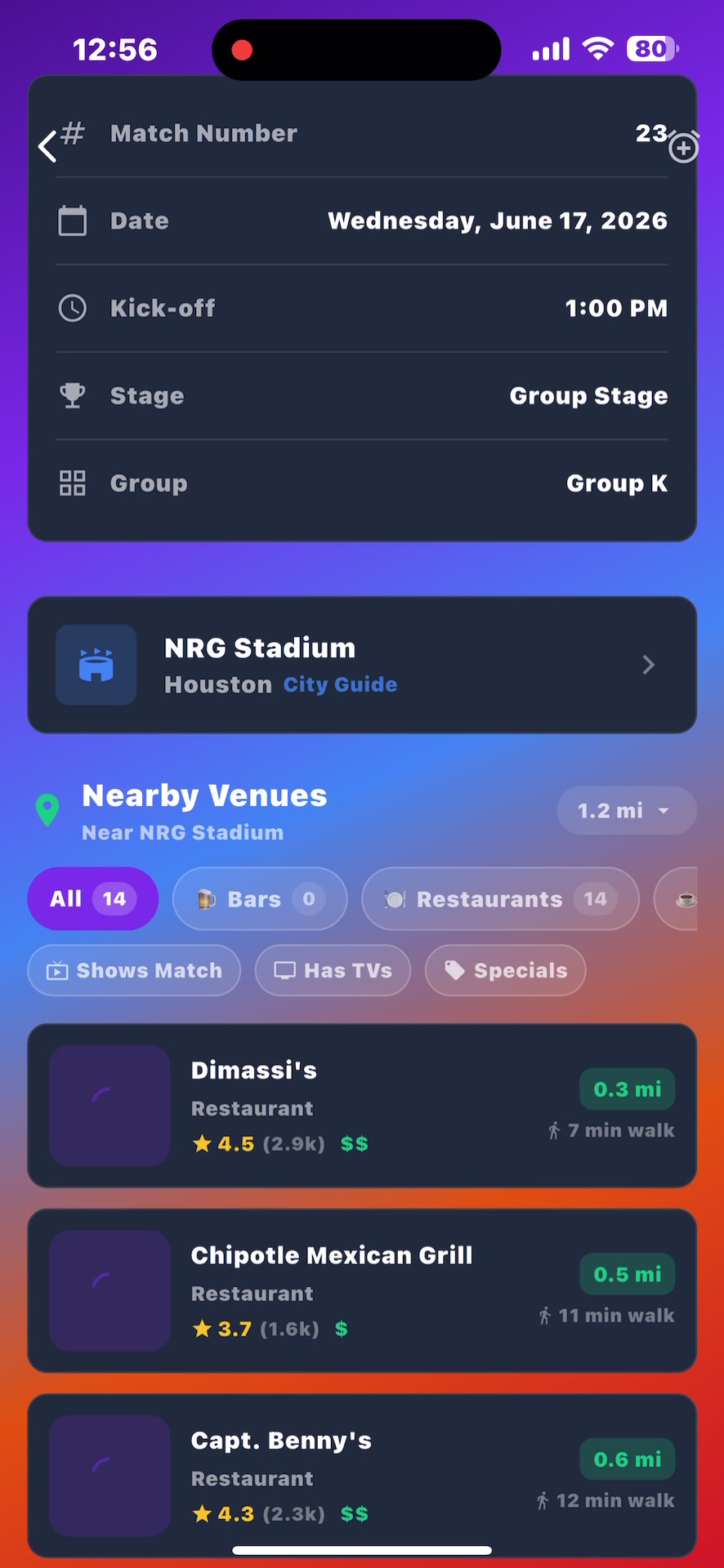Image resolution: width=724 pixels, height=1568 pixels.
Task: Tap the green location pin near Nearby Venues
Action: coord(47,810)
